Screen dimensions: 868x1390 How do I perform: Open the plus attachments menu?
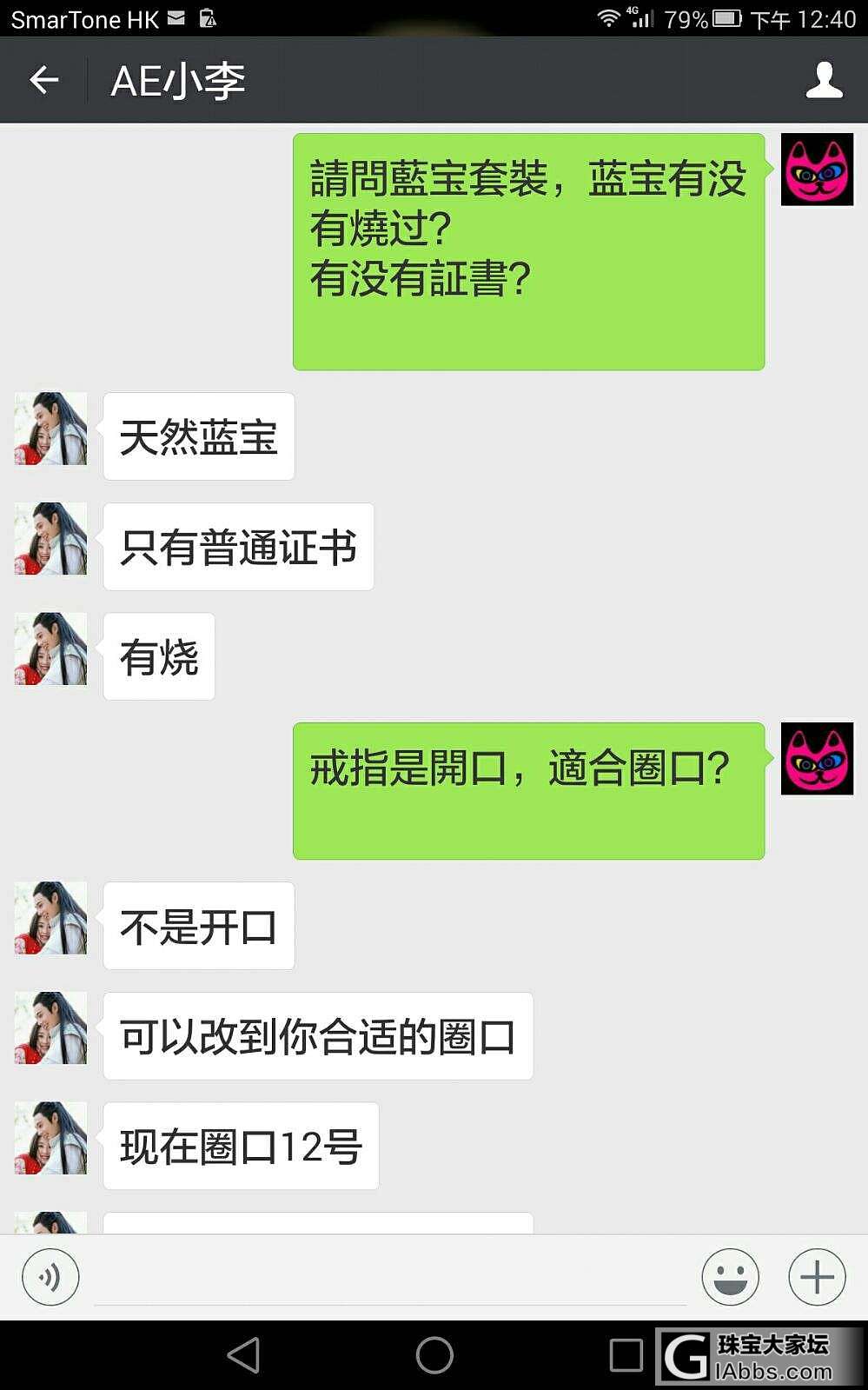coord(816,1277)
